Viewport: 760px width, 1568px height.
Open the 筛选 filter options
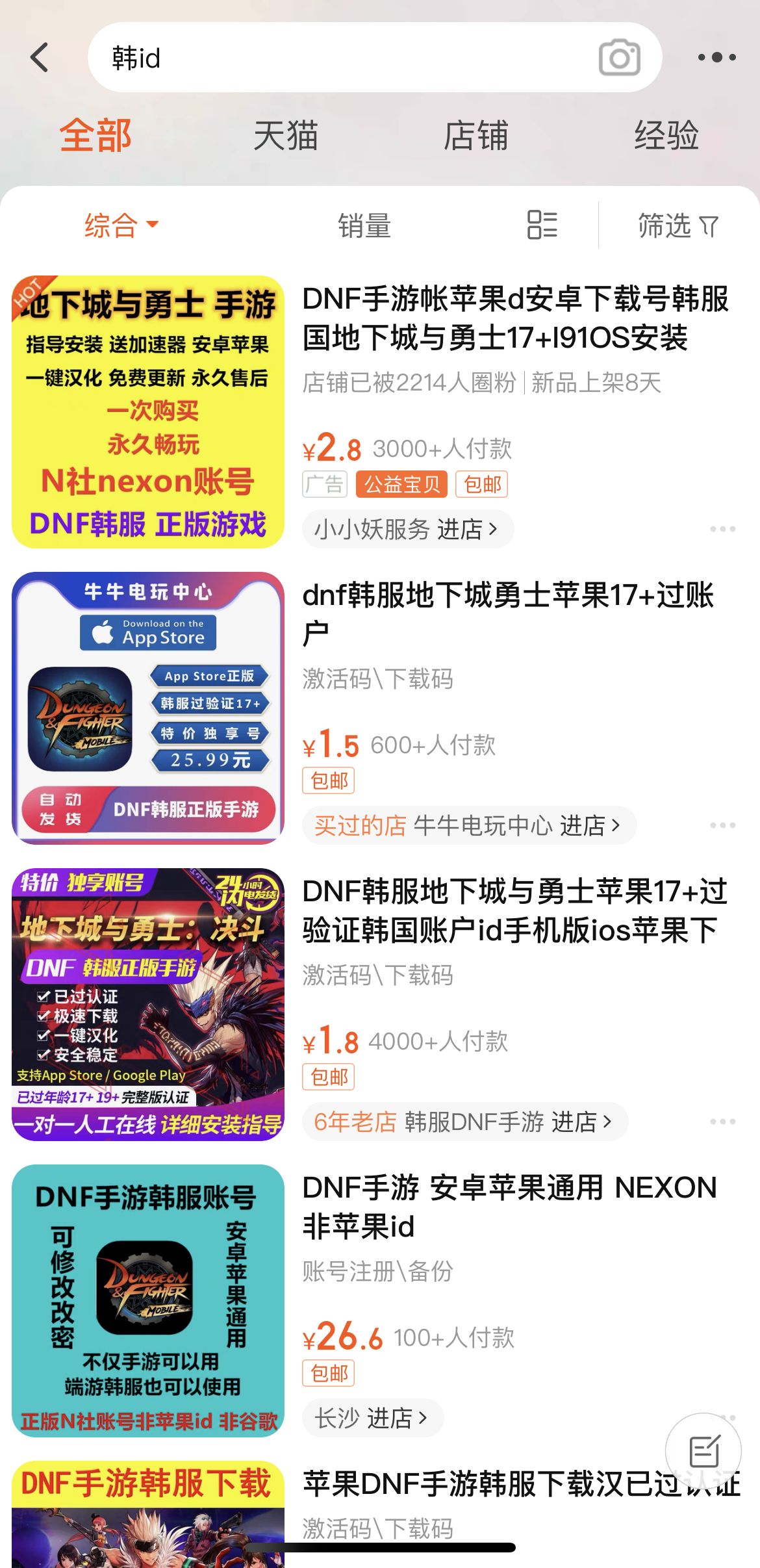point(678,225)
